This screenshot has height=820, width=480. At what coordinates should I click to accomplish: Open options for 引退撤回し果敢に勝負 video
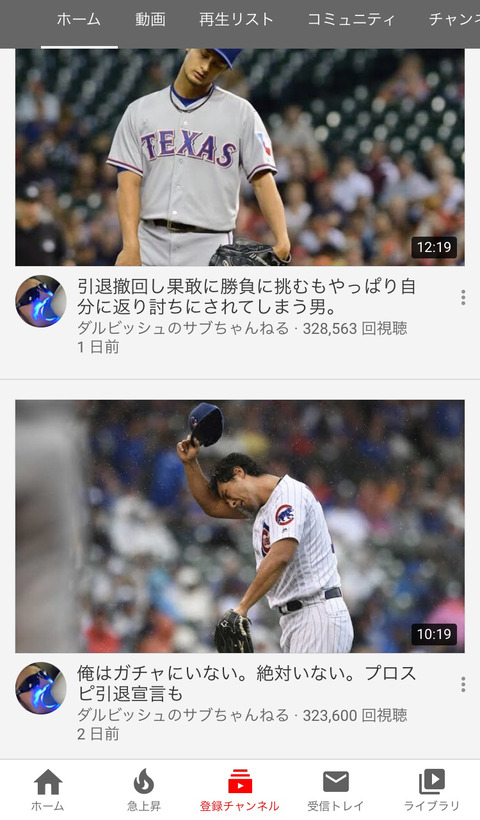pos(463,297)
